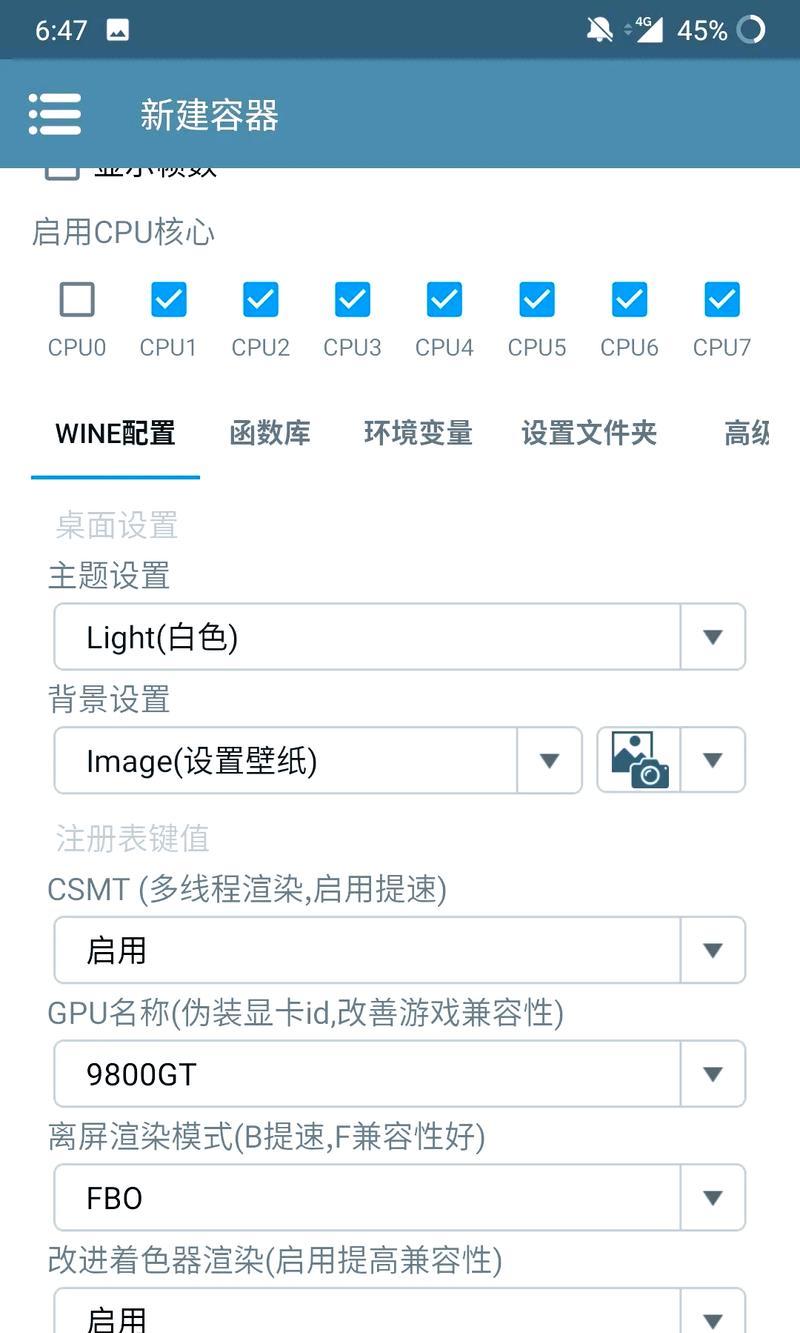Select the WINE配置 tab
The width and height of the screenshot is (800, 1333).
[x=115, y=433]
